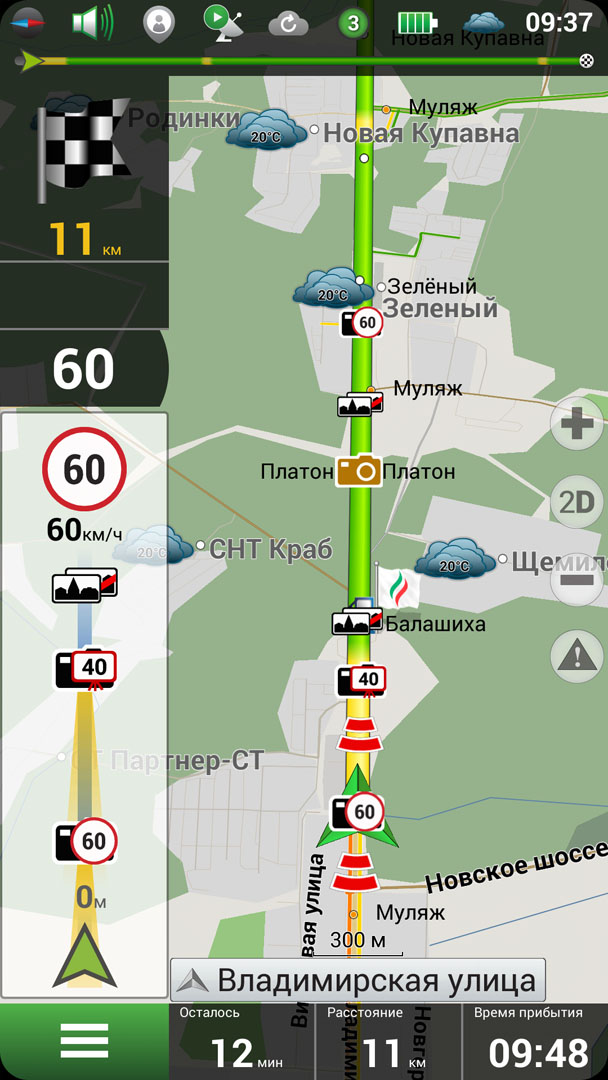Open the weather cloud icon in top bar
Viewport: 608px width, 1080px height.
tap(485, 21)
